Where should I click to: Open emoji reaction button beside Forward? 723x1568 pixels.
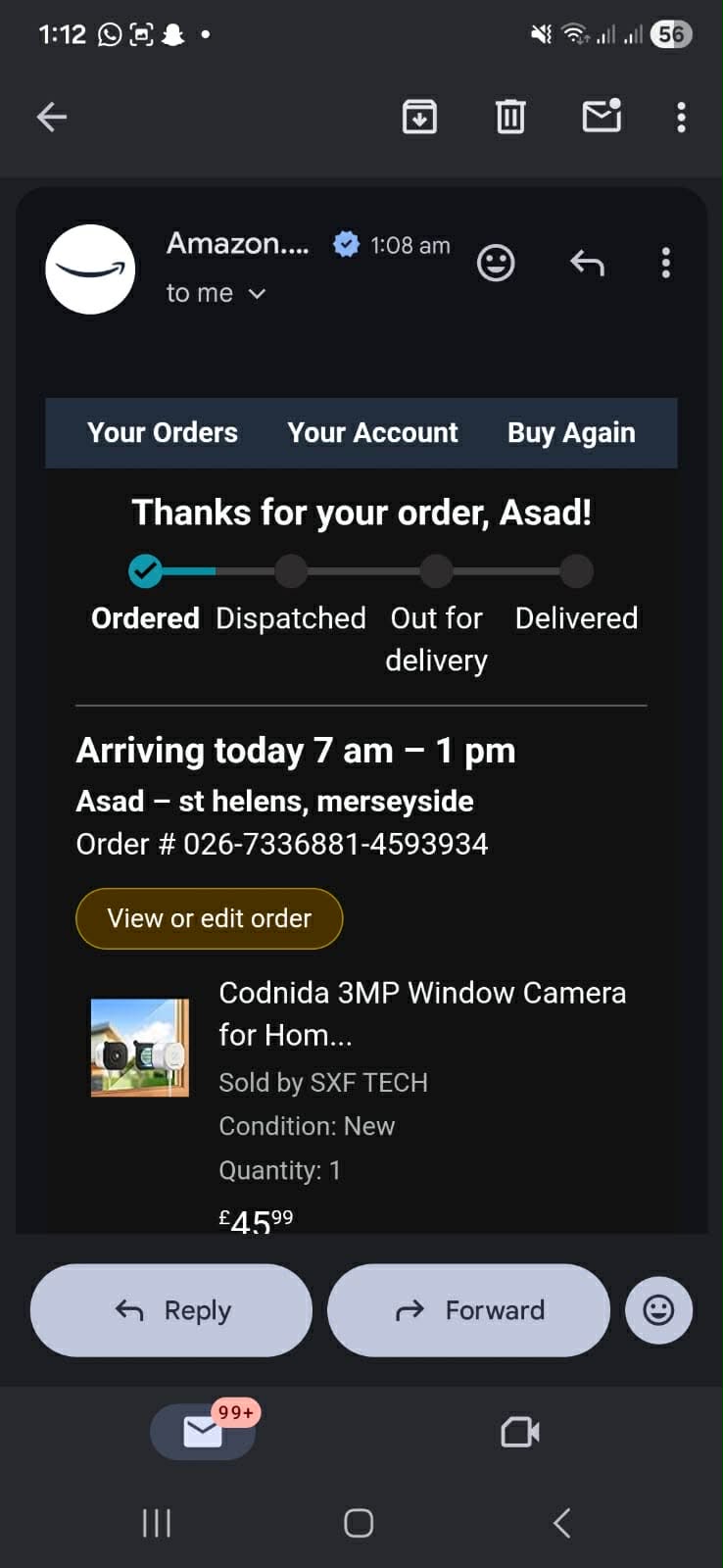pyautogui.click(x=658, y=1310)
